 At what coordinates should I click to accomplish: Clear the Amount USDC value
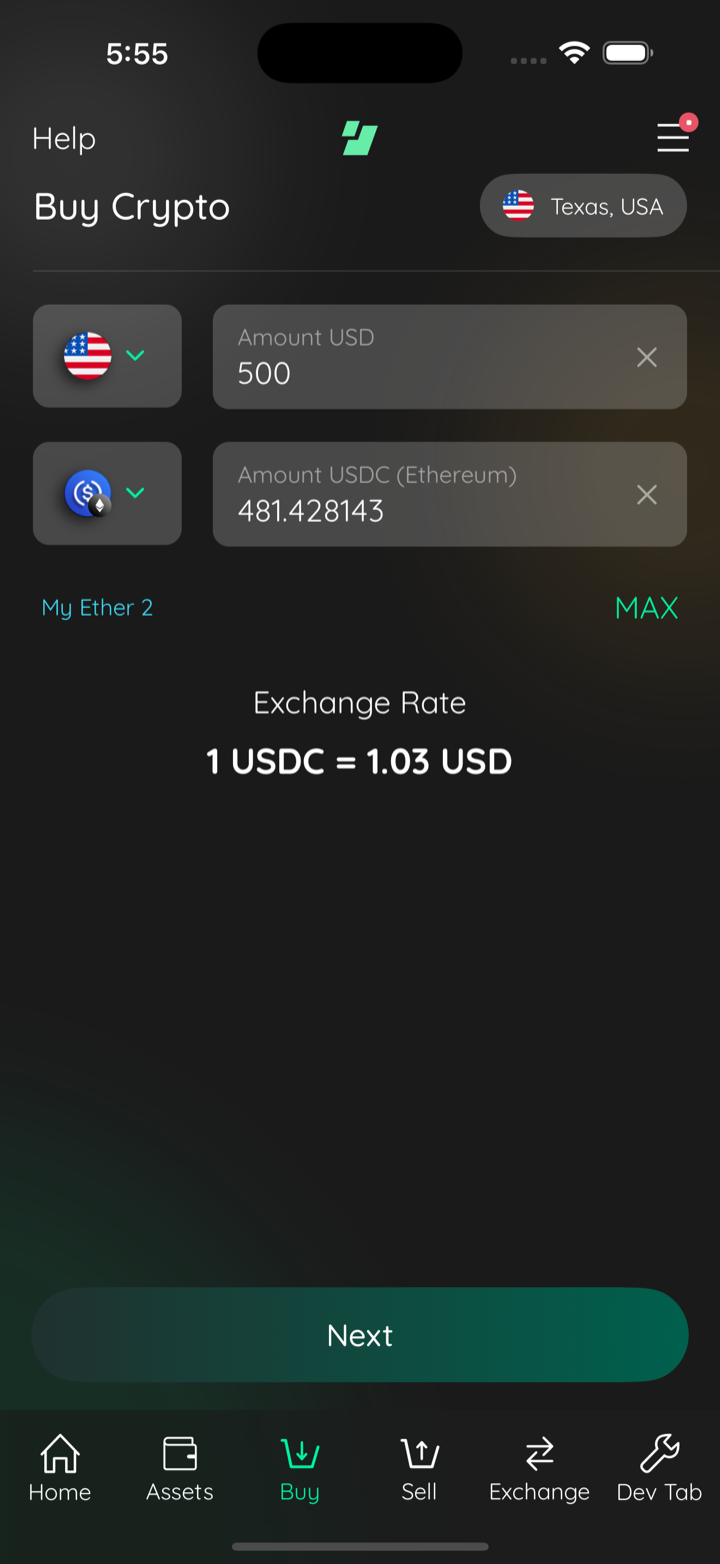(x=647, y=494)
